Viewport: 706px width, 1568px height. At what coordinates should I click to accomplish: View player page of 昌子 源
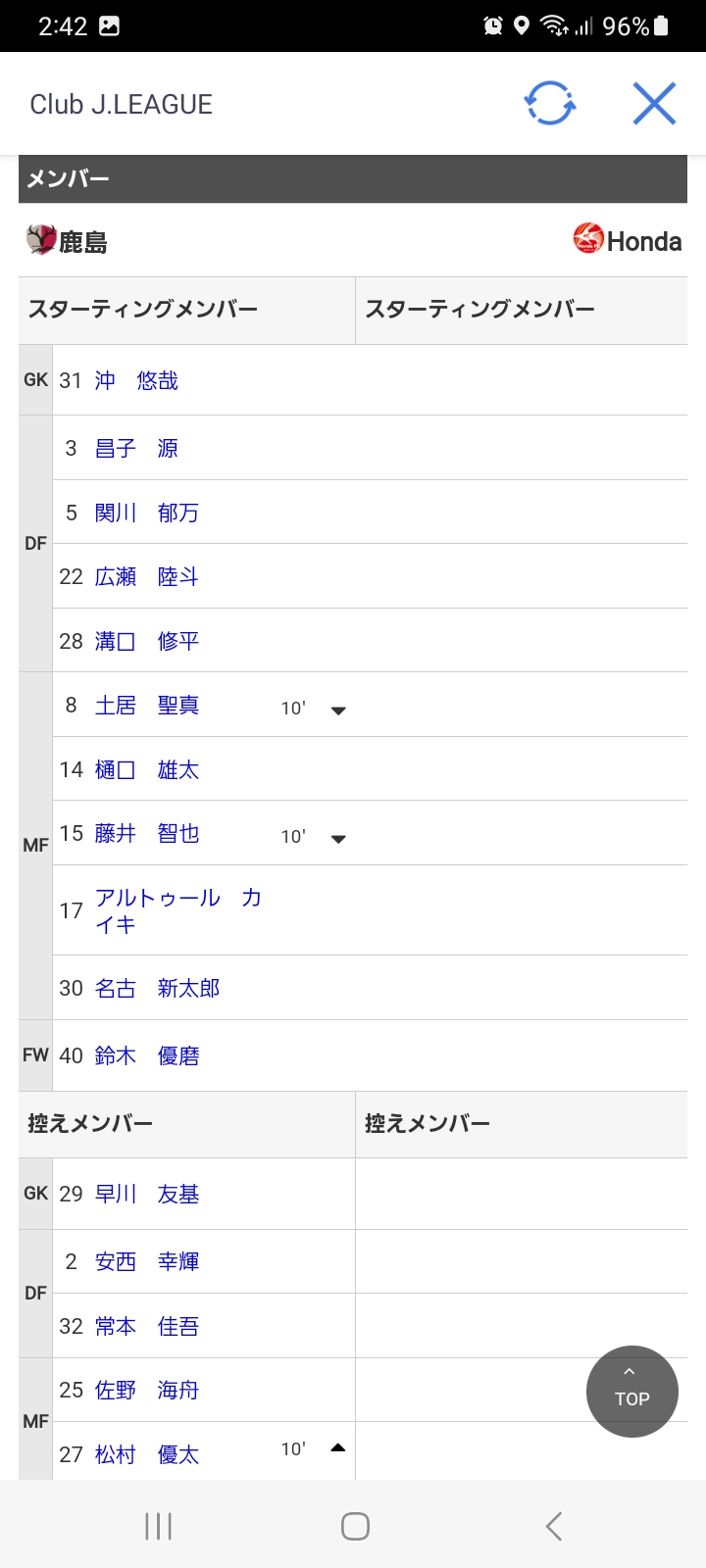click(x=136, y=448)
